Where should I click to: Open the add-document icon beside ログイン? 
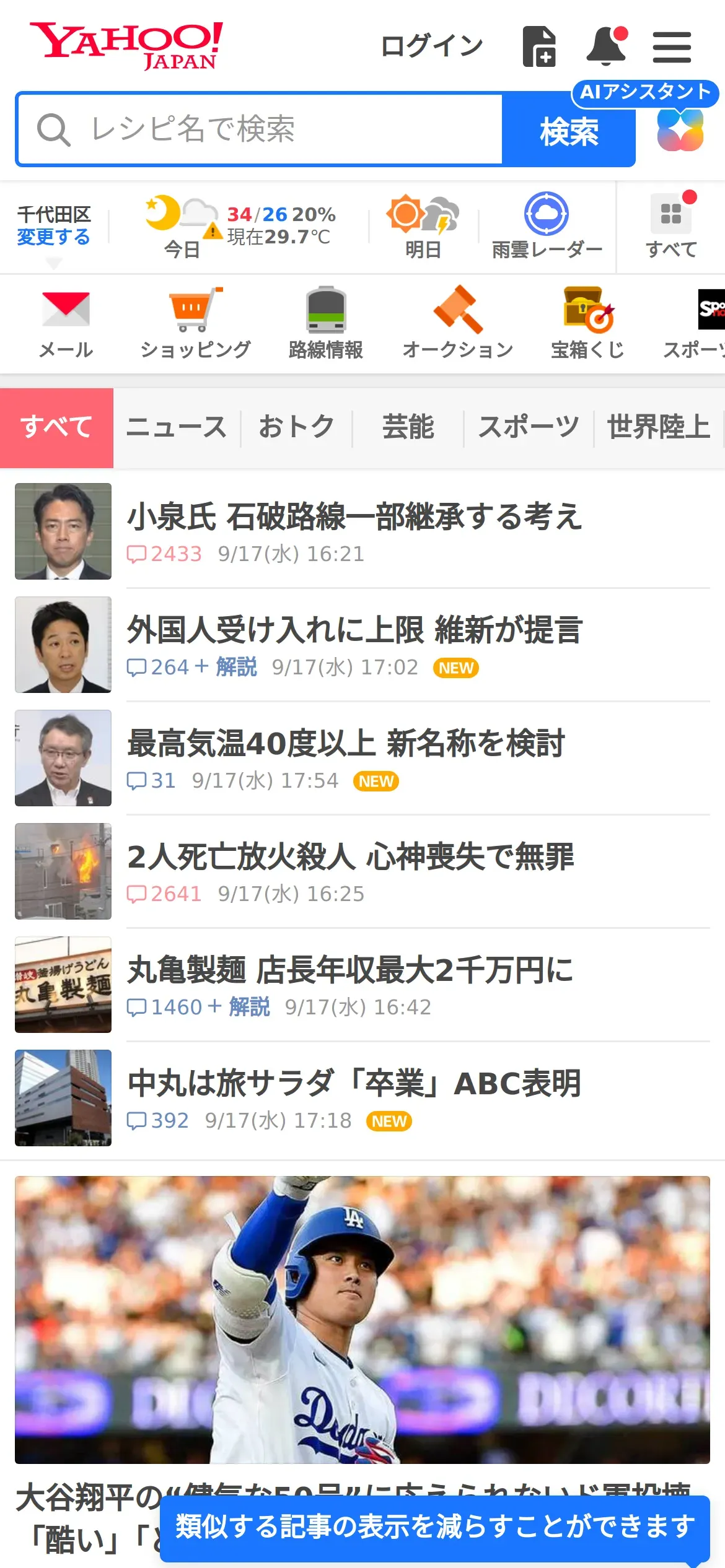point(539,46)
